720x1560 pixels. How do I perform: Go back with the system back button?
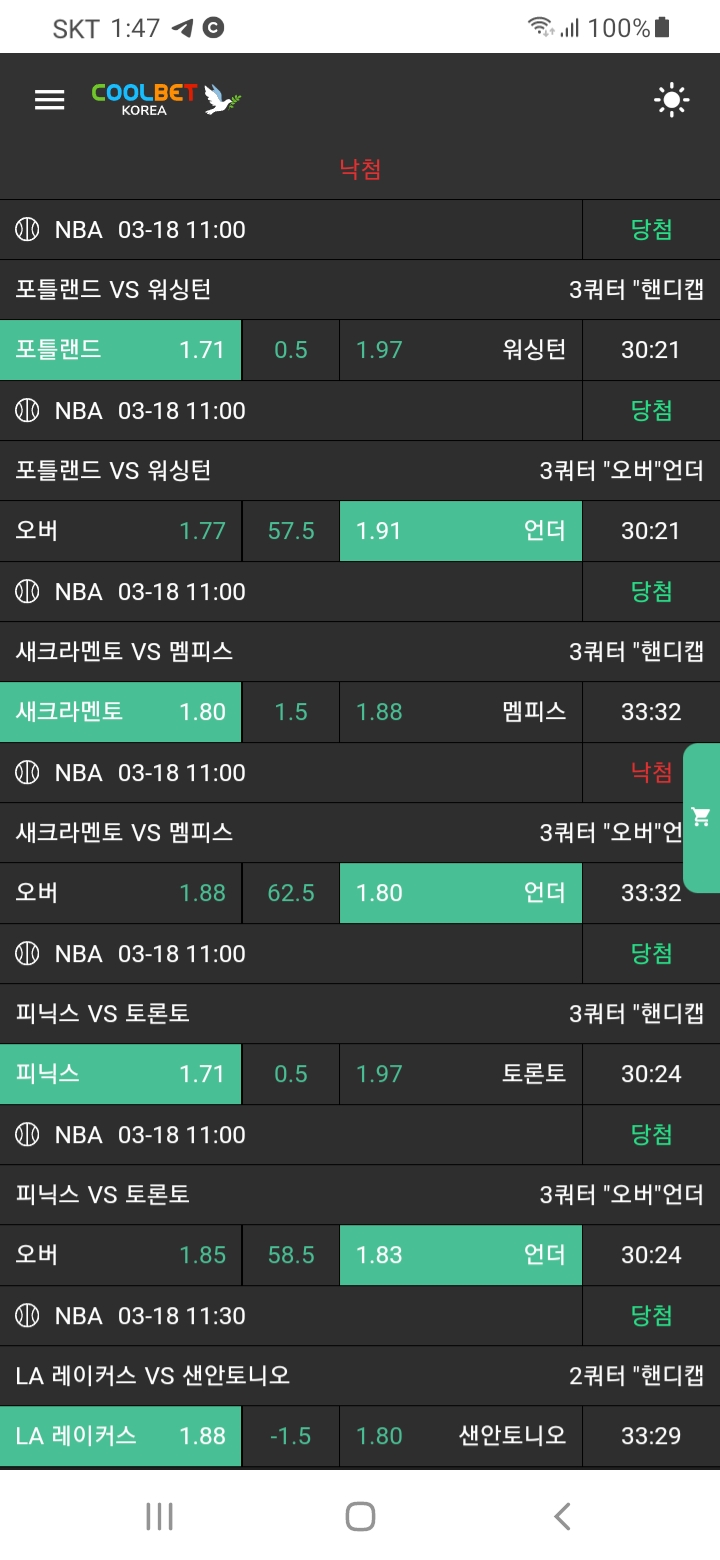pyautogui.click(x=562, y=1516)
